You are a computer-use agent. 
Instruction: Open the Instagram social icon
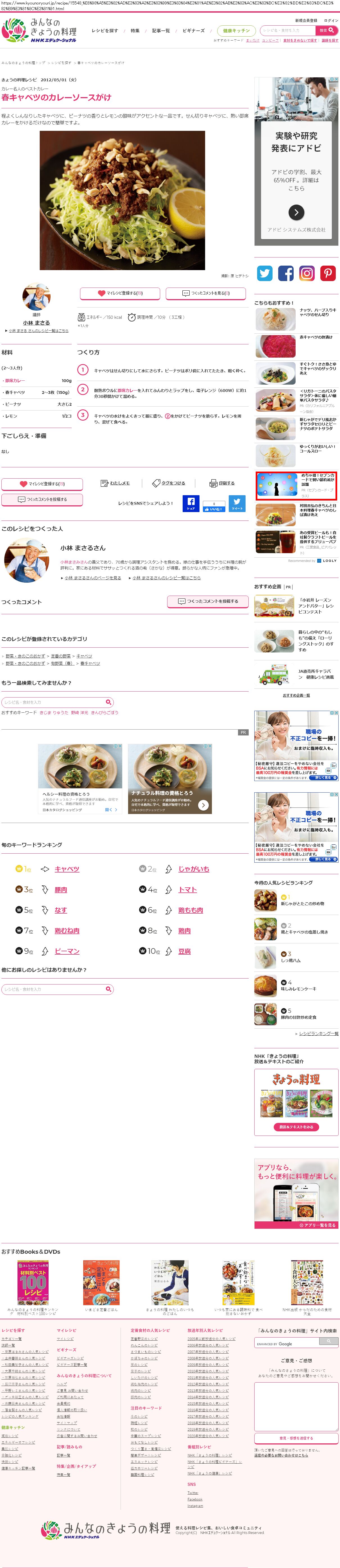pos(307,273)
